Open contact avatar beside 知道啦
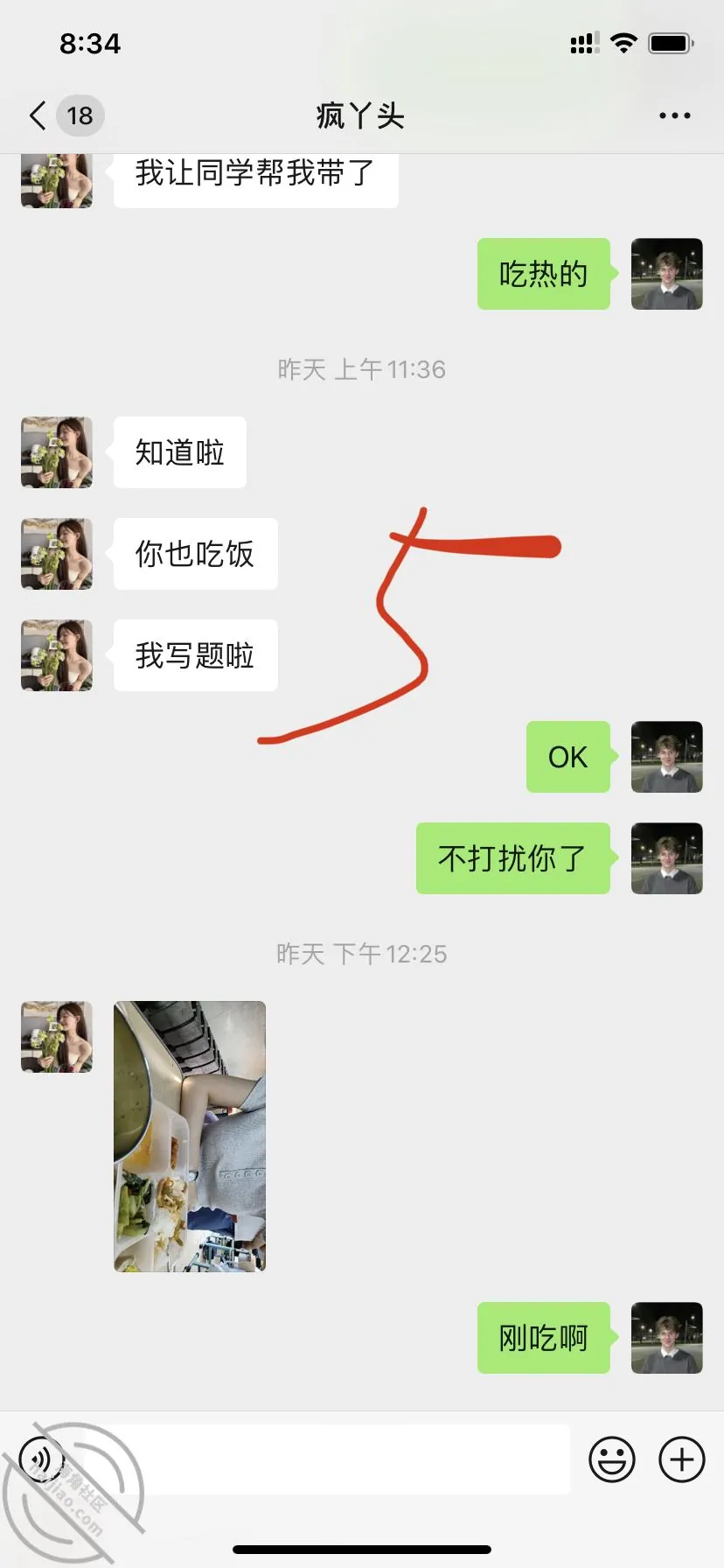724x1568 pixels. tap(57, 452)
